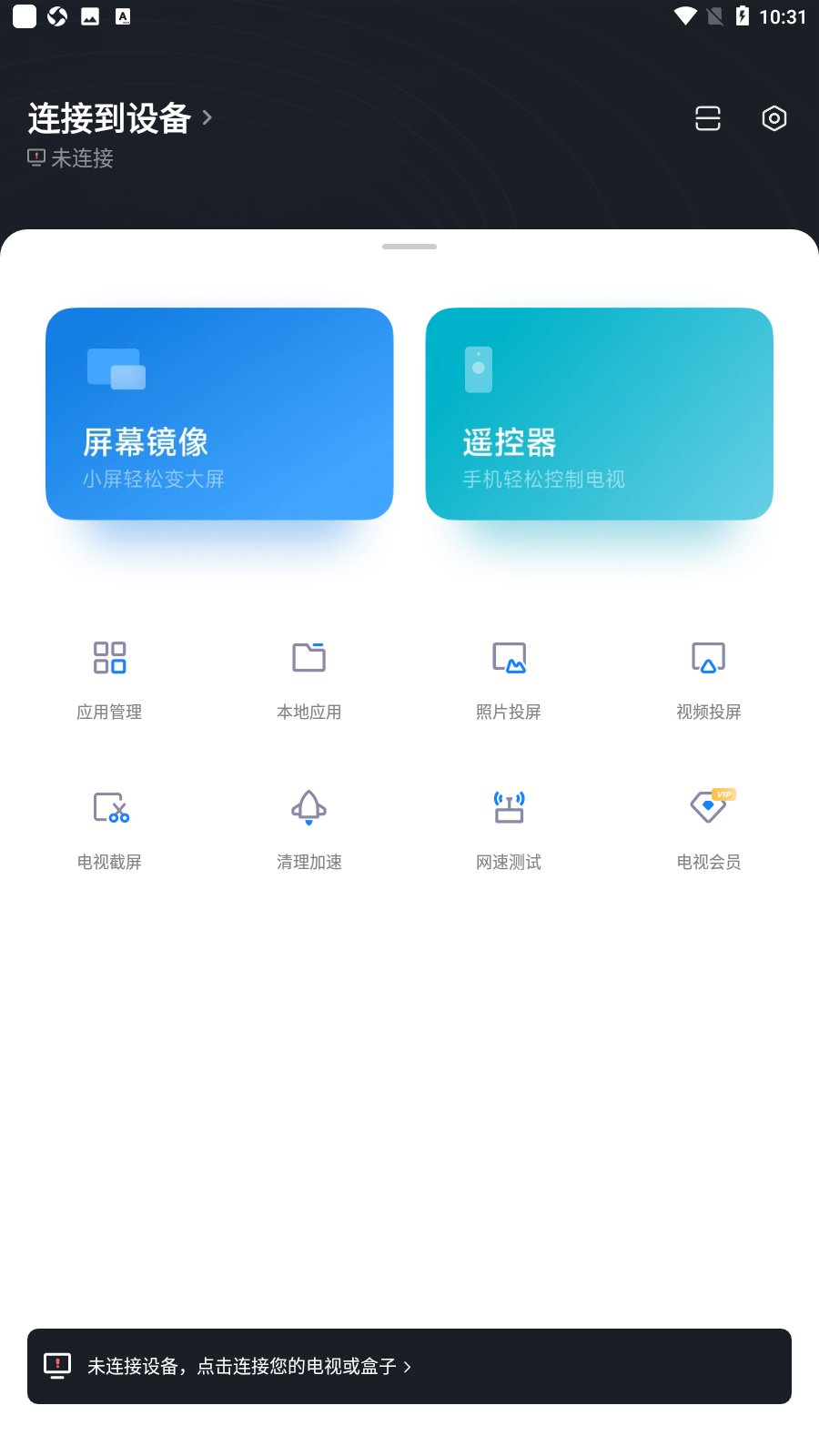The height and width of the screenshot is (1456, 819).
Task: Open 电视截屏
Action: (x=109, y=830)
